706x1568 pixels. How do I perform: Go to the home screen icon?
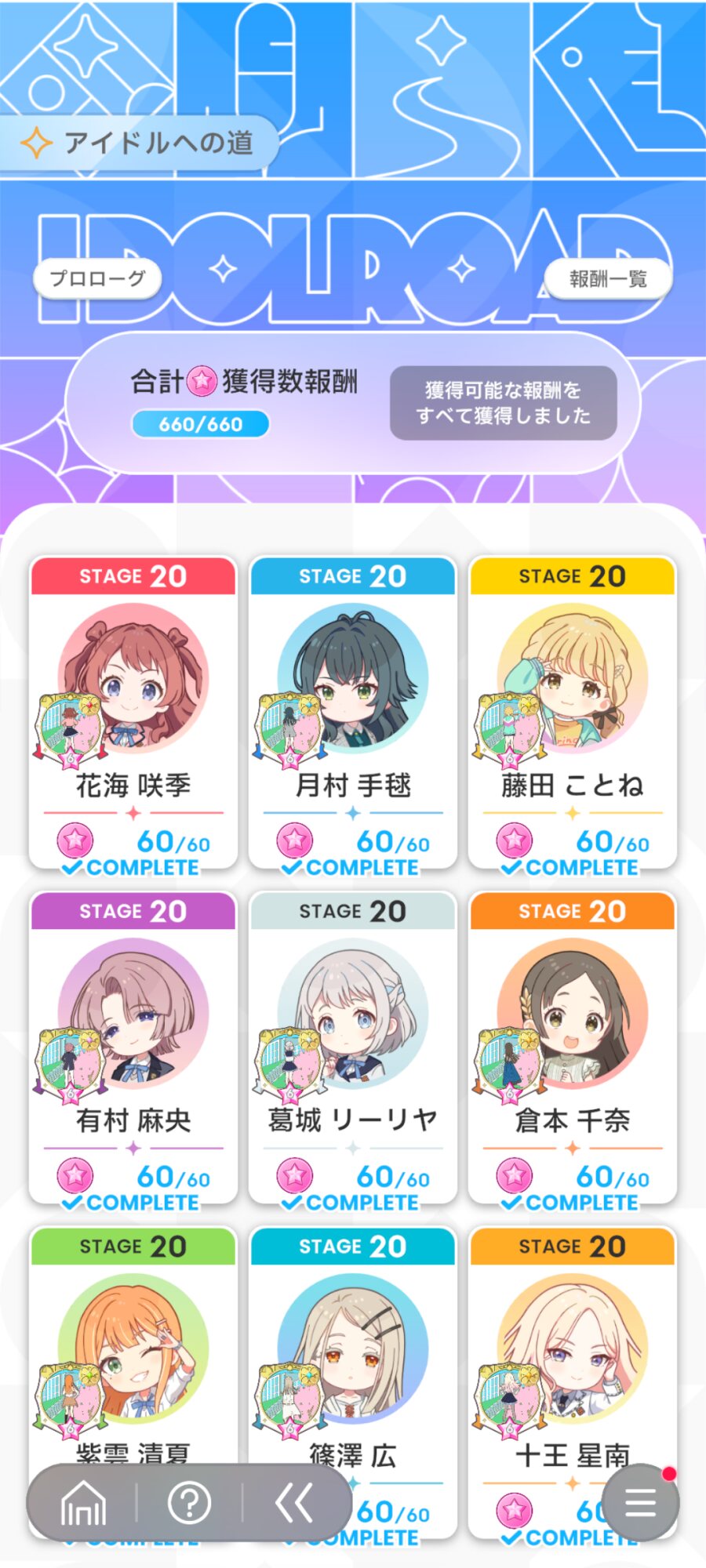tap(83, 1502)
